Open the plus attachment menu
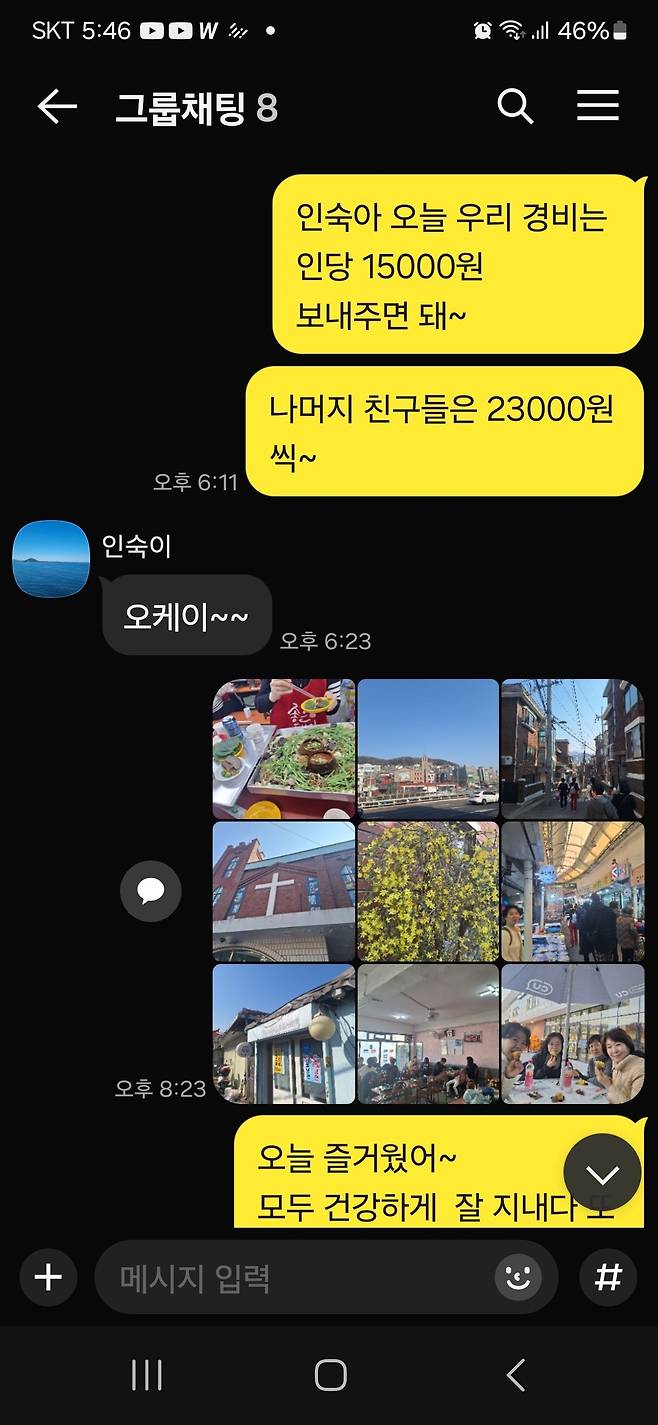Image resolution: width=658 pixels, height=1425 pixels. pos(48,1277)
